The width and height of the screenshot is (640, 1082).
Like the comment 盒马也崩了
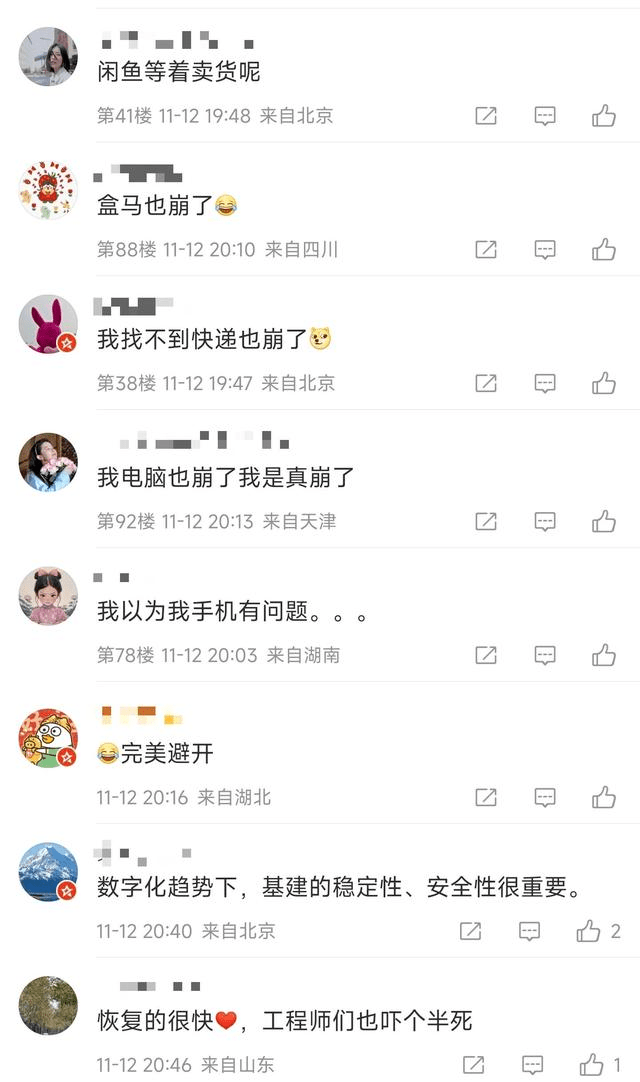point(603,250)
